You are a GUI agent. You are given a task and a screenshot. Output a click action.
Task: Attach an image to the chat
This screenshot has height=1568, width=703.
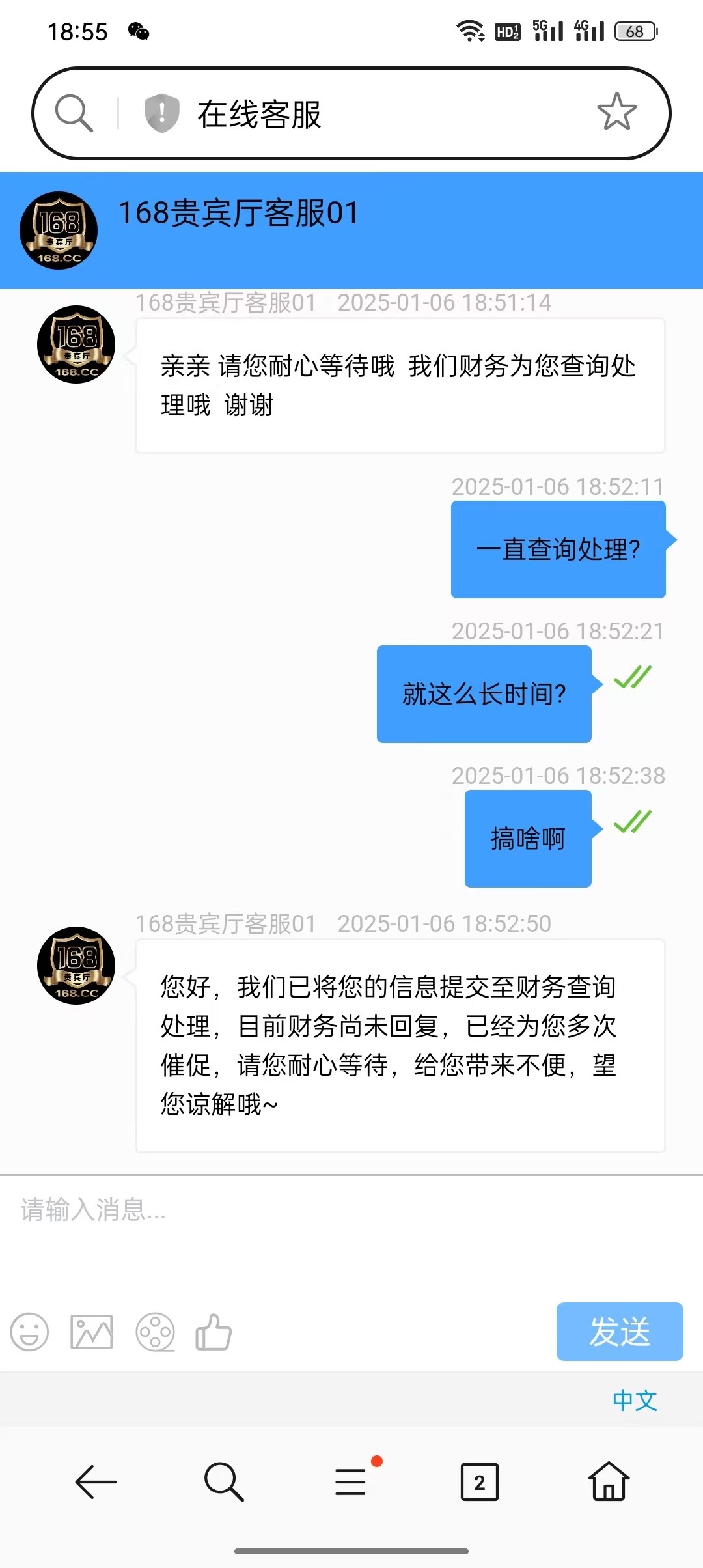pos(91,1332)
